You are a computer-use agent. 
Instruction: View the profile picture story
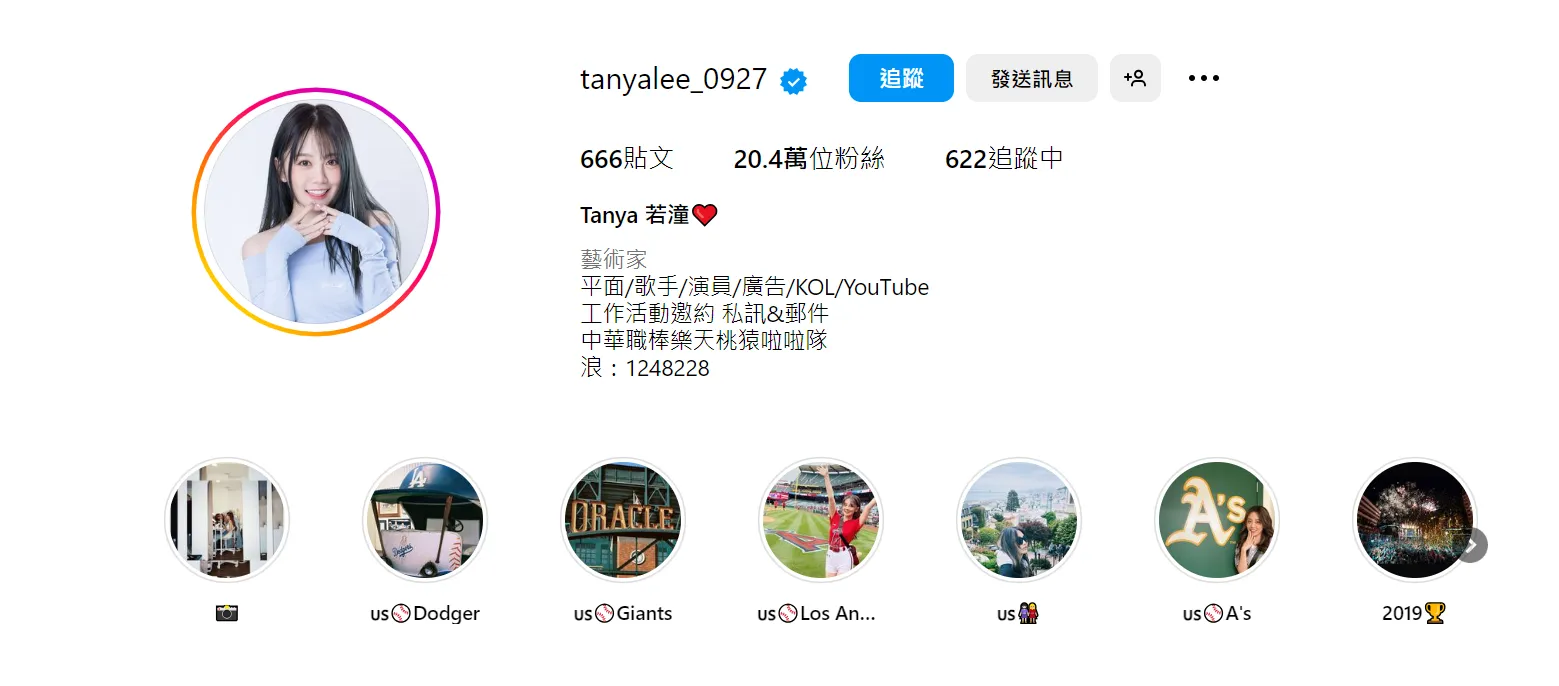click(x=316, y=212)
